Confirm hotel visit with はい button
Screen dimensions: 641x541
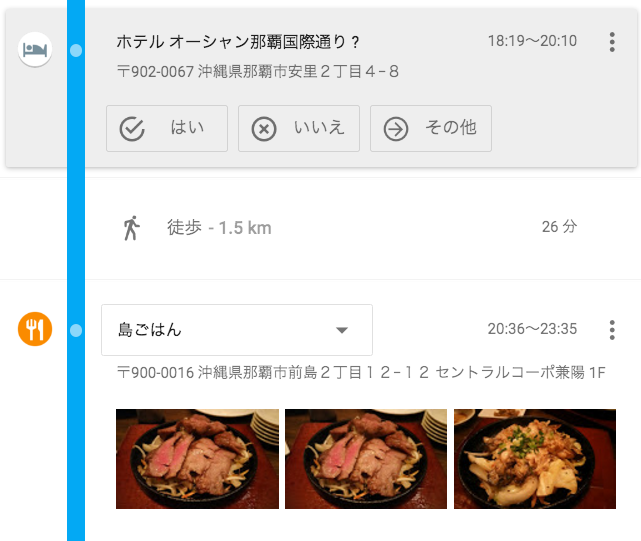(167, 129)
